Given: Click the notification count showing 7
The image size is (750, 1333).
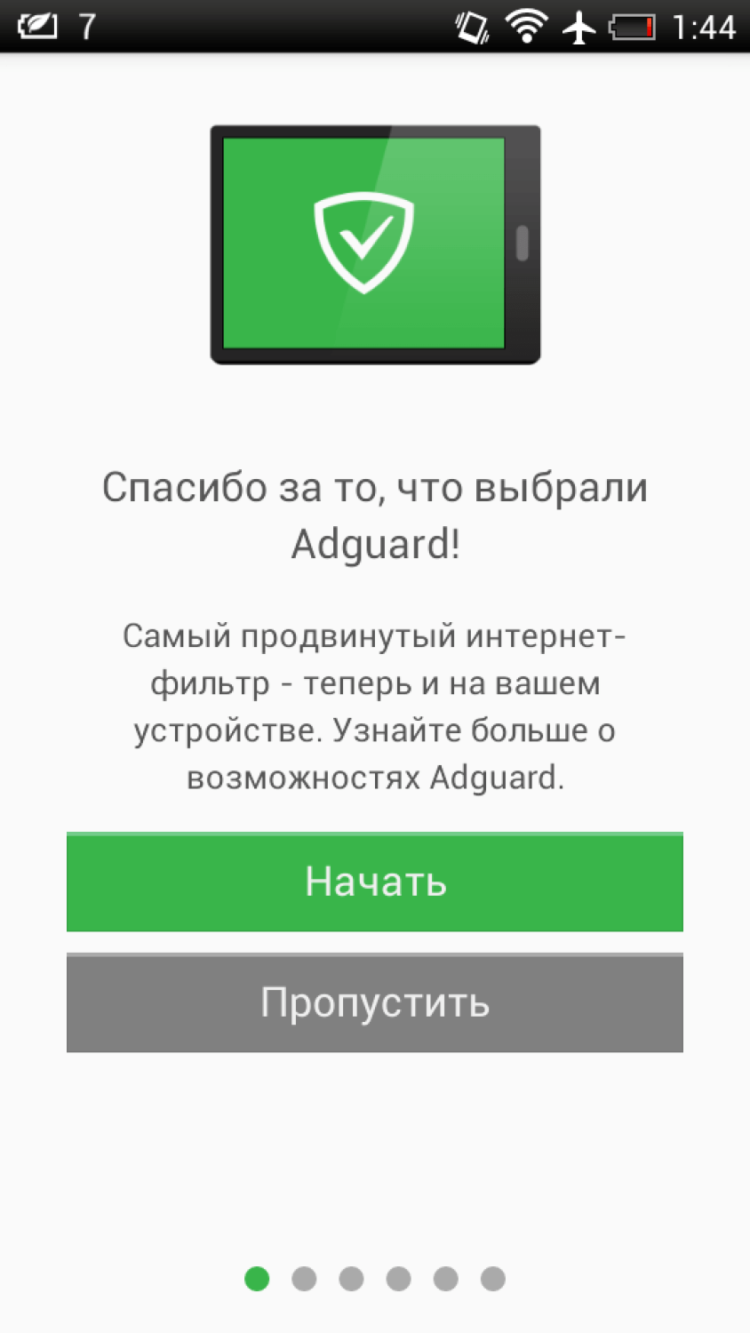Looking at the screenshot, I should [x=87, y=27].
